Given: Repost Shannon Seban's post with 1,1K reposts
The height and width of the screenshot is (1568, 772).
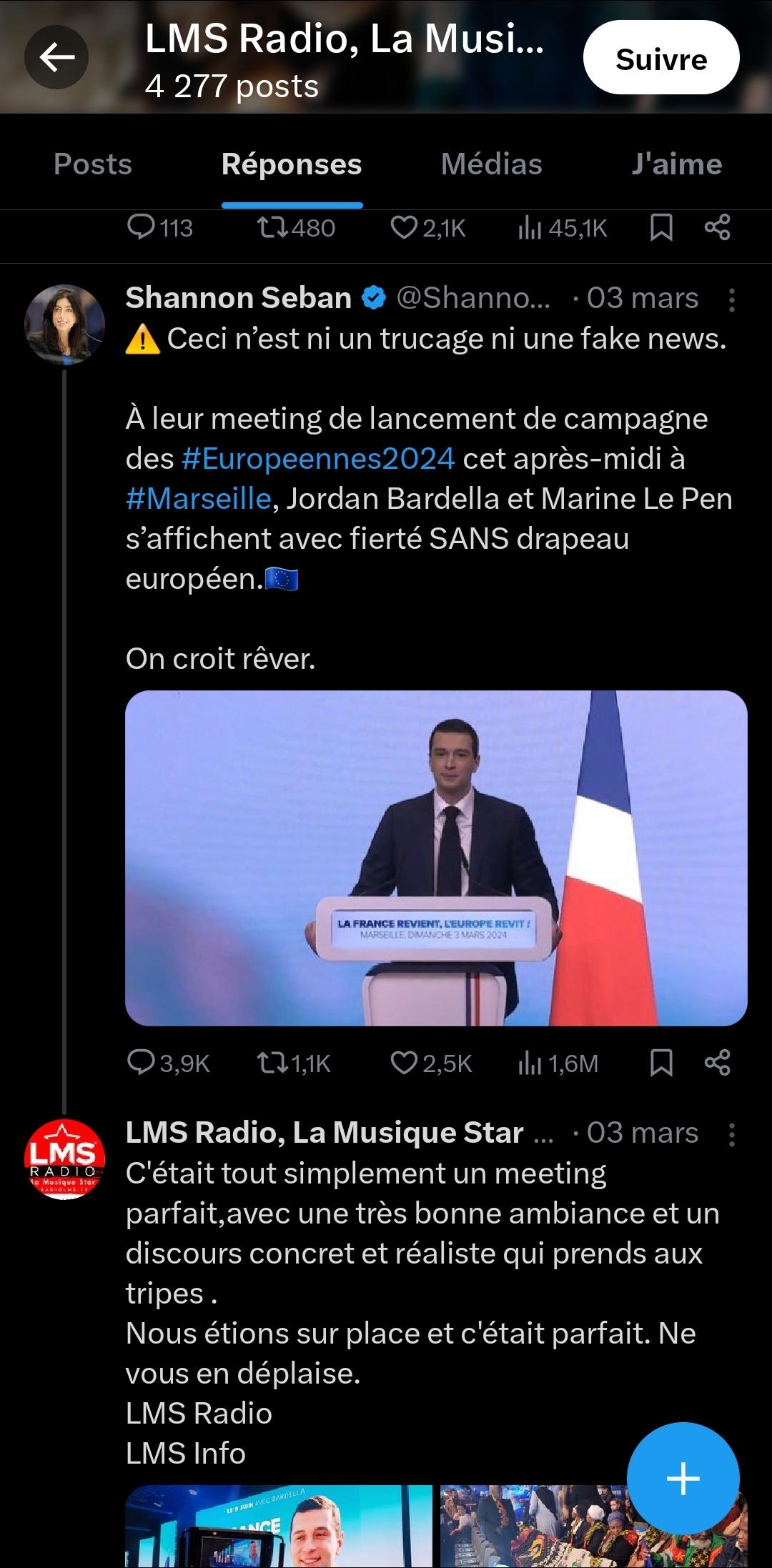Looking at the screenshot, I should [x=295, y=1063].
